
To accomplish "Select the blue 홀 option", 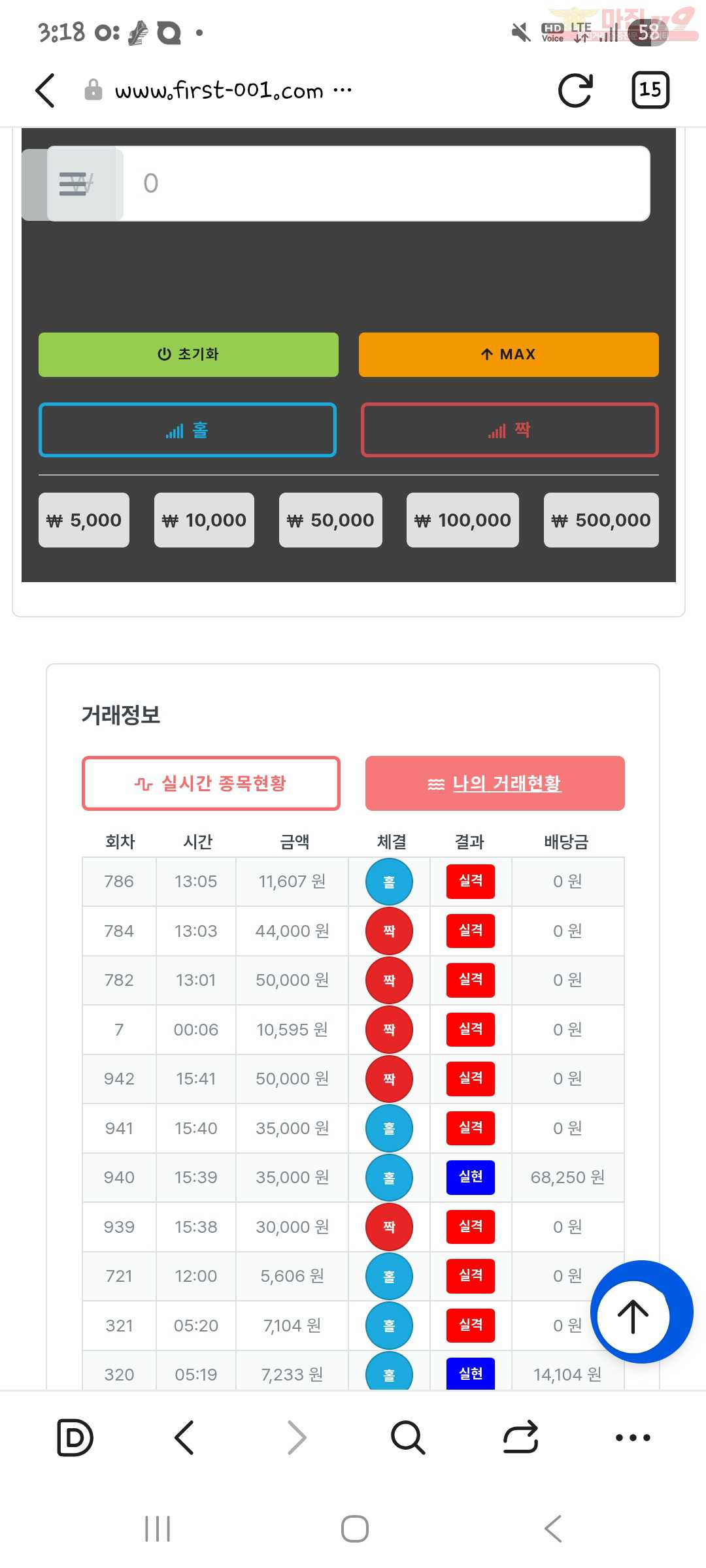I will pyautogui.click(x=188, y=430).
